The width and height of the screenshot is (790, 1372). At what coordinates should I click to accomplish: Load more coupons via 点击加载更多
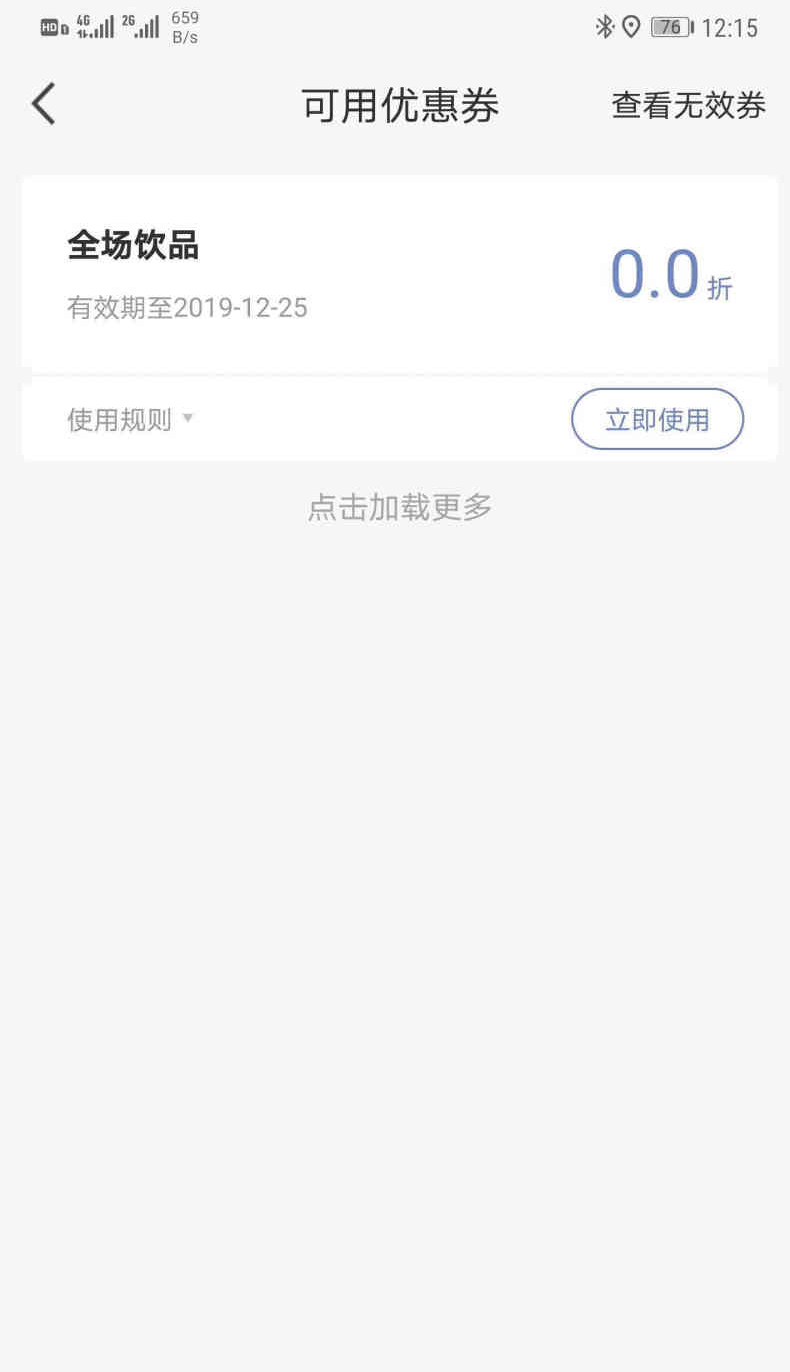pyautogui.click(x=400, y=508)
